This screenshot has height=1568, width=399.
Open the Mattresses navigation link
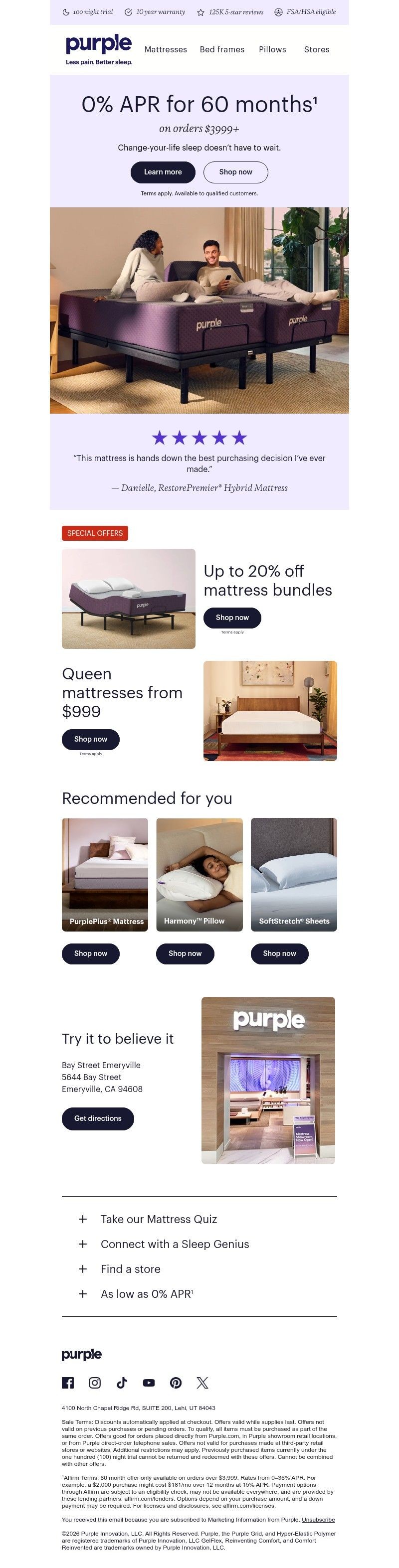tap(165, 49)
